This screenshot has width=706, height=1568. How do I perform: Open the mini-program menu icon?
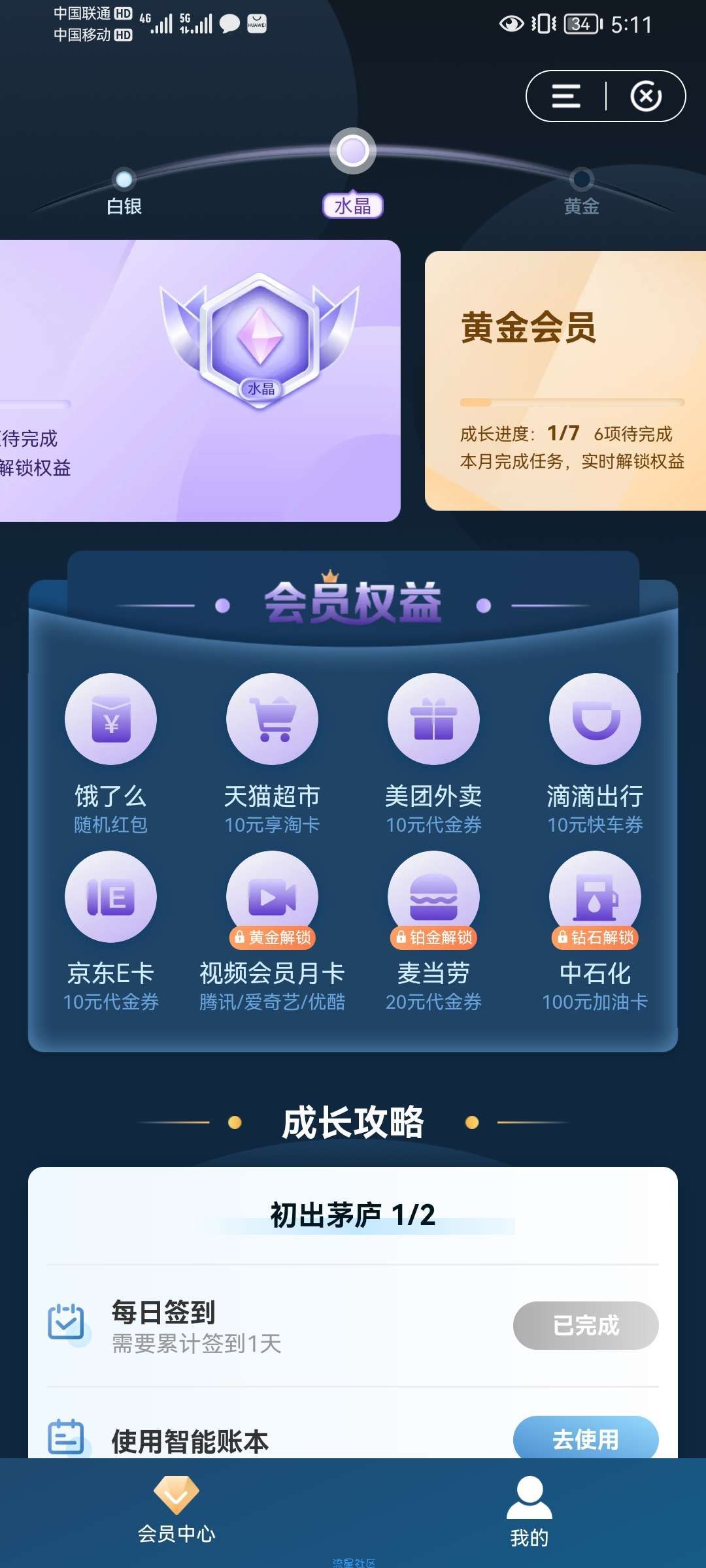tap(566, 96)
